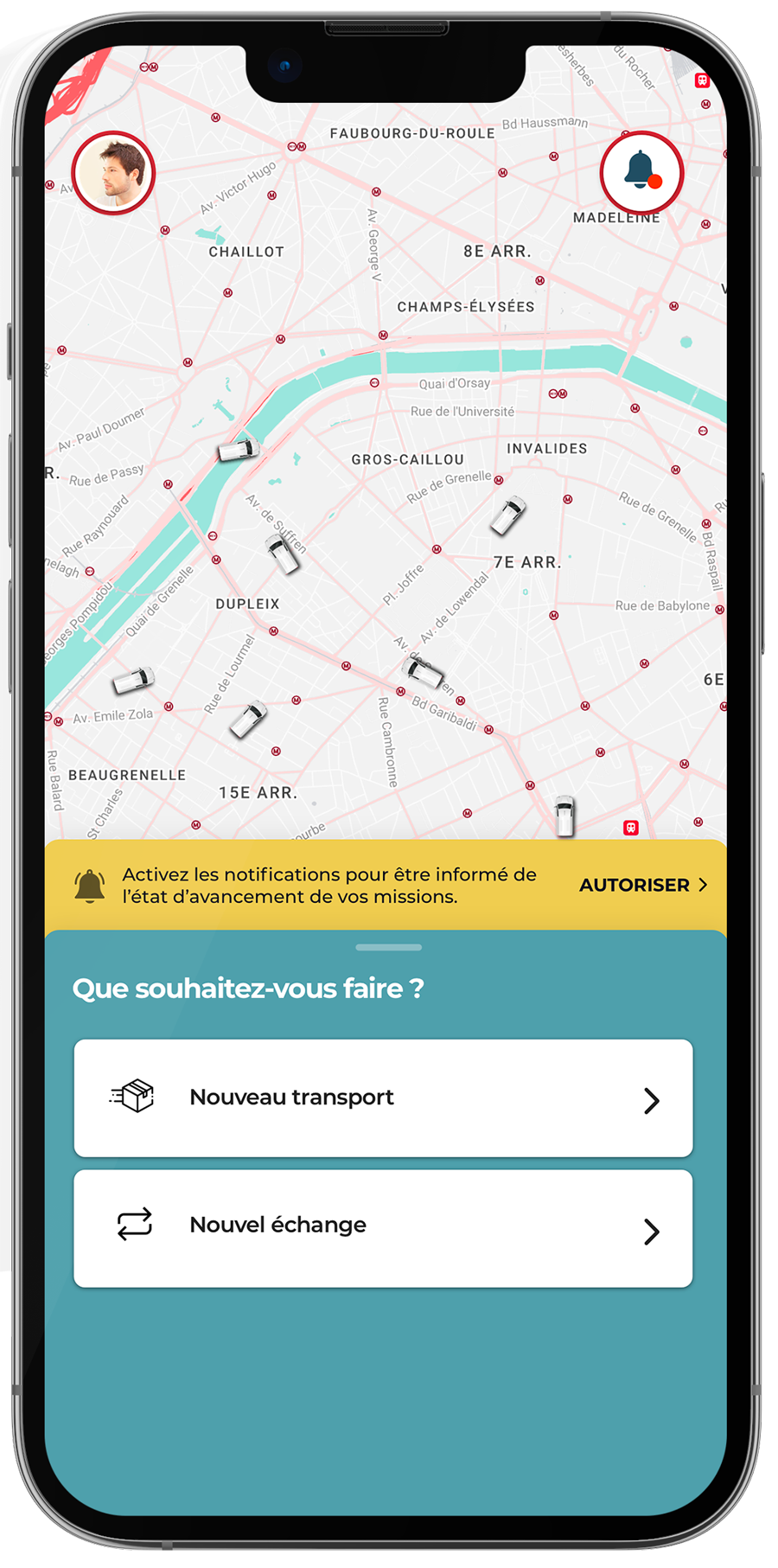The height and width of the screenshot is (1568, 778).
Task: Start a Nouveau transport
Action: 383,1098
